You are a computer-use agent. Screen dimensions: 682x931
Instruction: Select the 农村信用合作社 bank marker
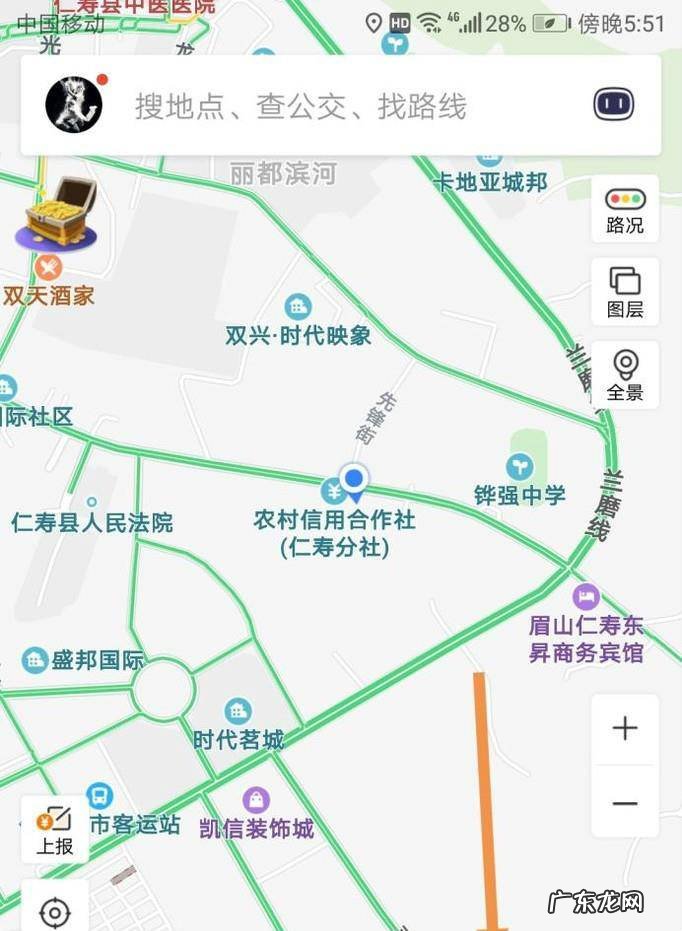(x=333, y=491)
